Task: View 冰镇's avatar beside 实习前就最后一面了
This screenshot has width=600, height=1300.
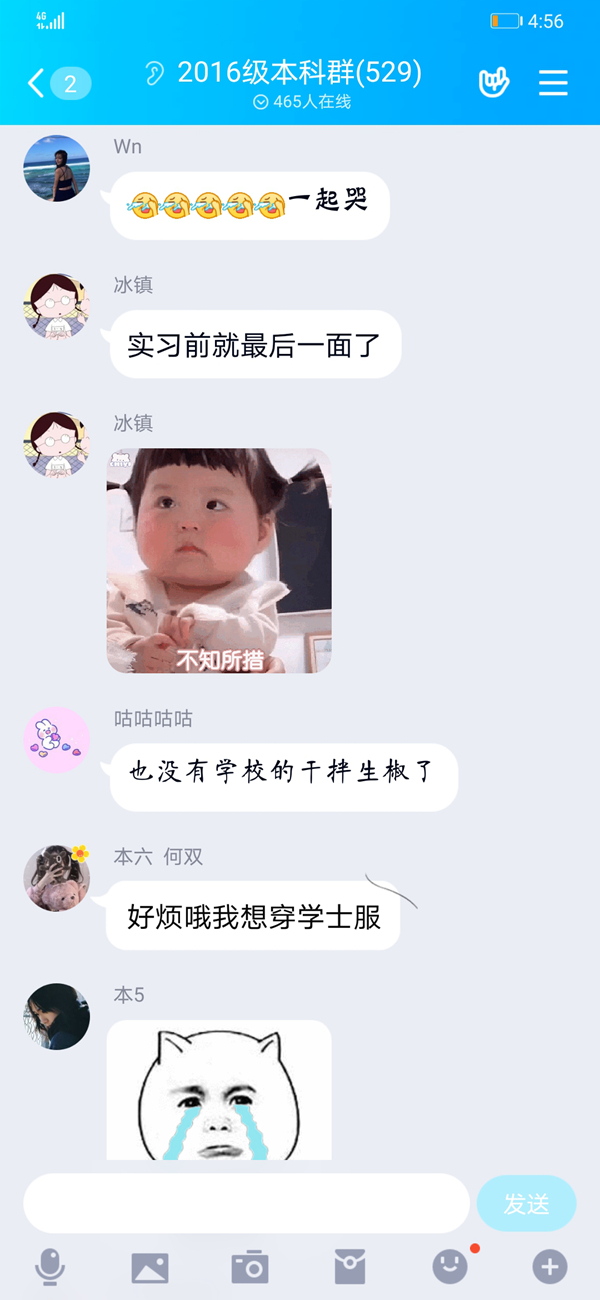Action: tap(57, 306)
